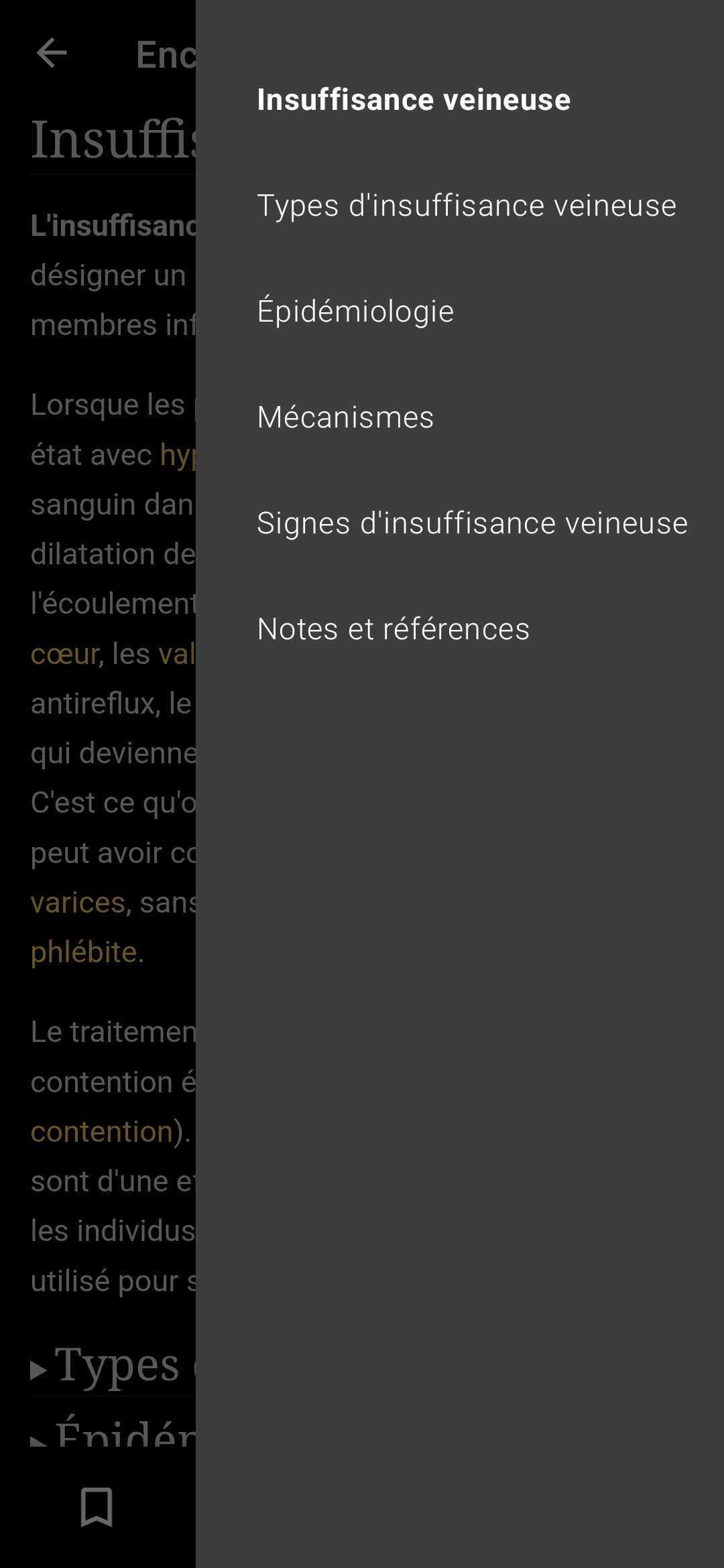Open the cœur link in the article
The image size is (724, 1568).
click(x=64, y=654)
